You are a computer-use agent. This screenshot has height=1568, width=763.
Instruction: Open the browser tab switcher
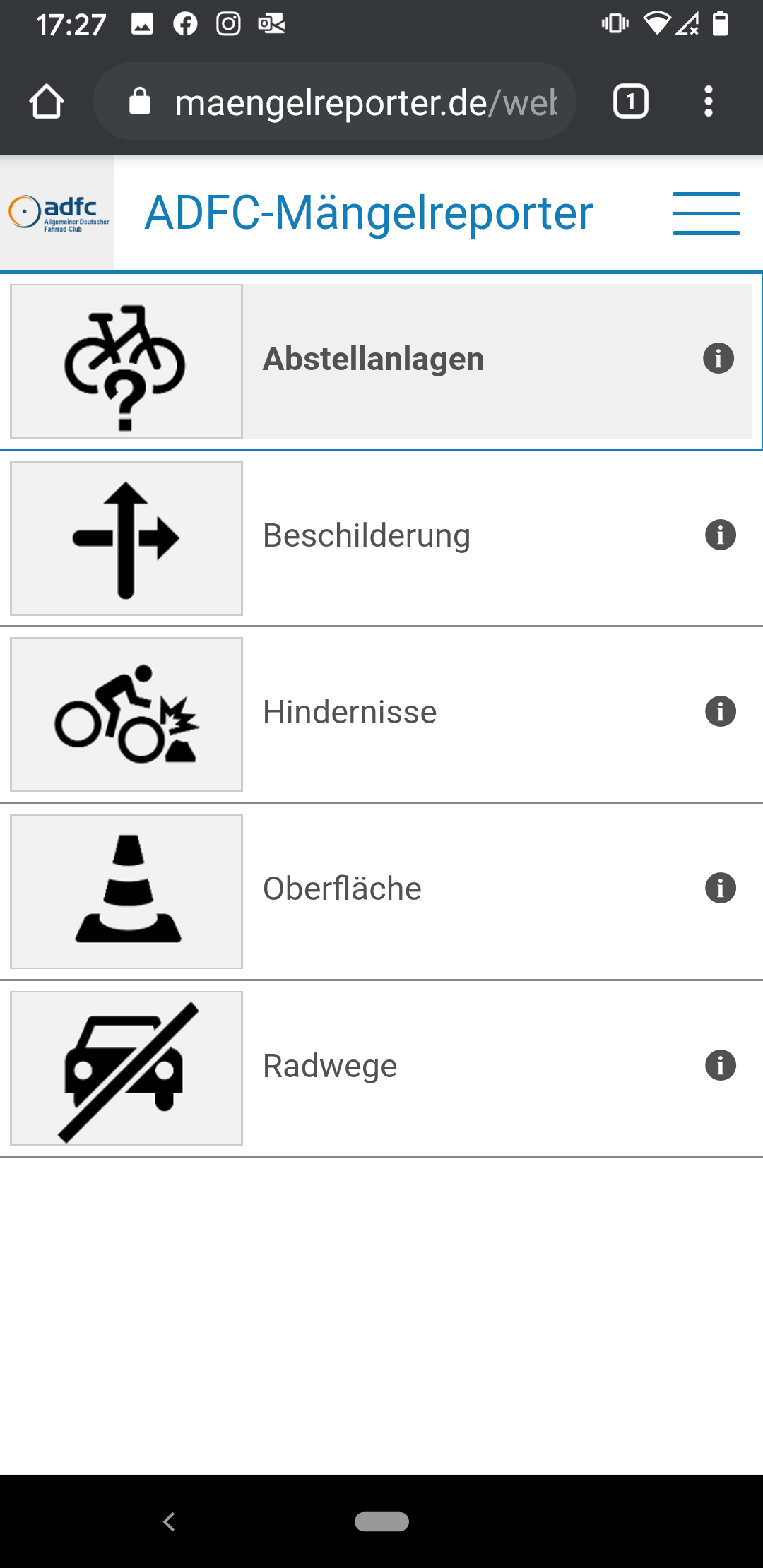coord(630,101)
